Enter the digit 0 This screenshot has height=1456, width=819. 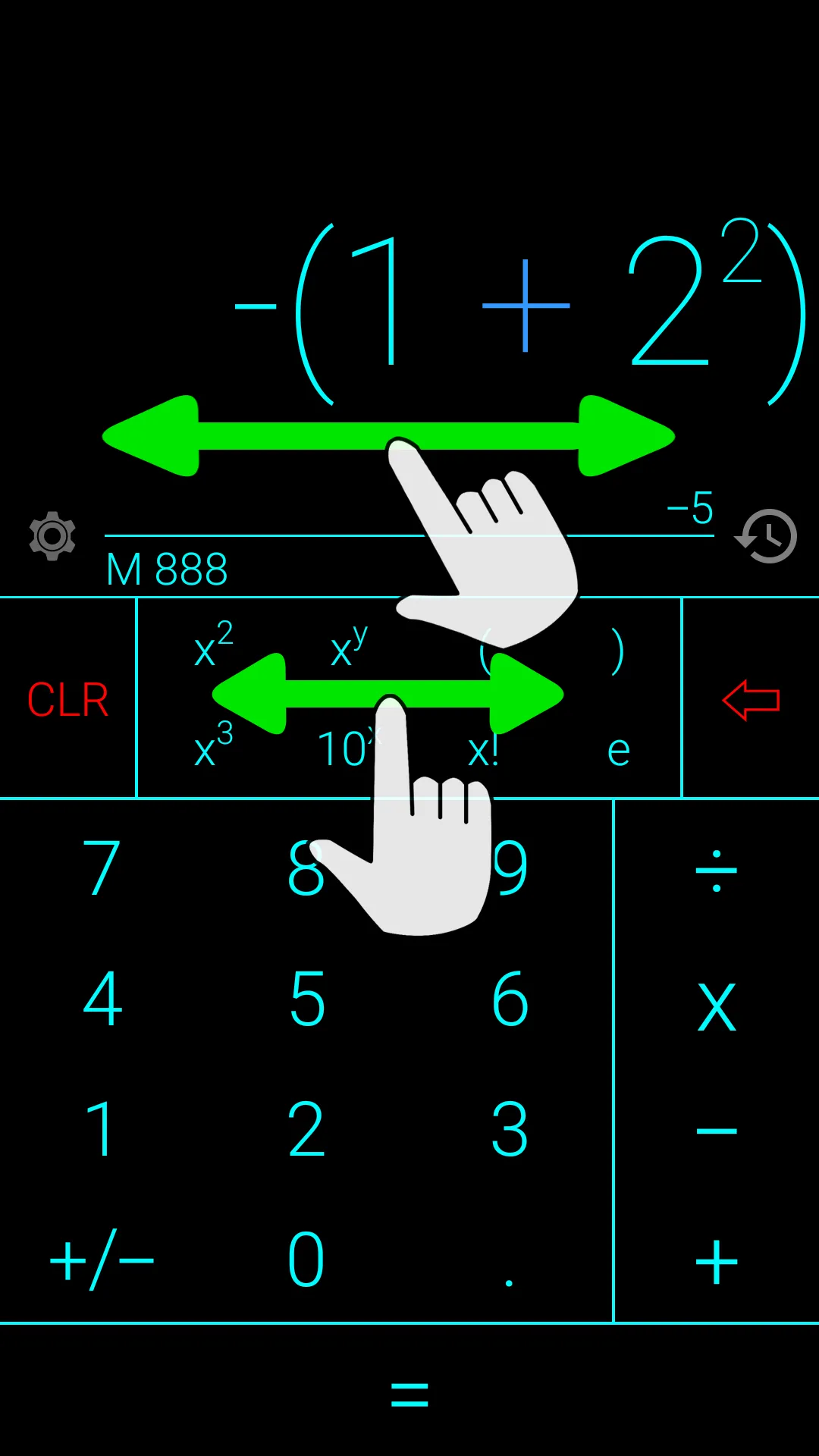[306, 1260]
